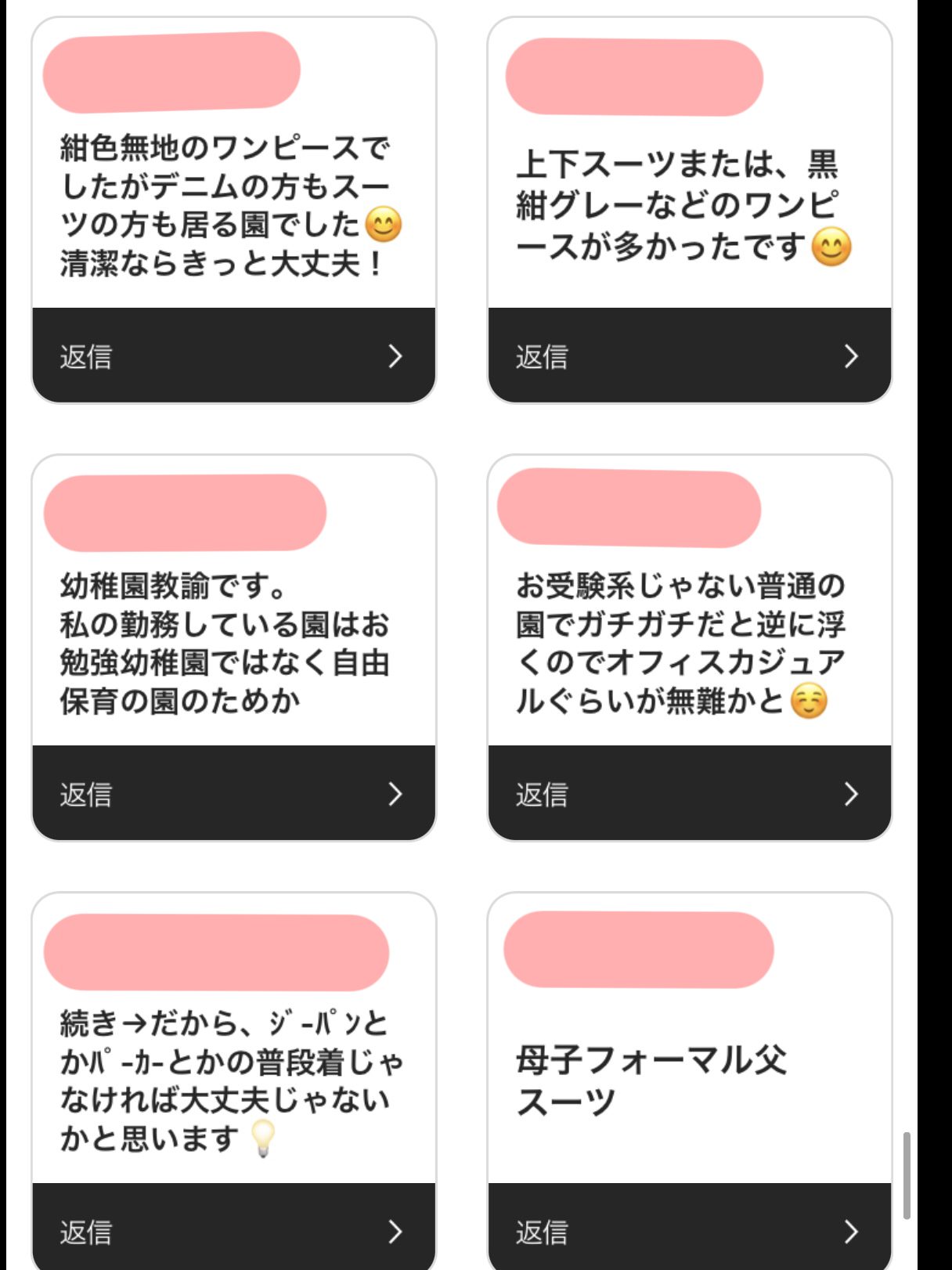The image size is (952, 1270).
Task: Tap 返信 under the 幼稚園教諭です response
Action: 233,793
